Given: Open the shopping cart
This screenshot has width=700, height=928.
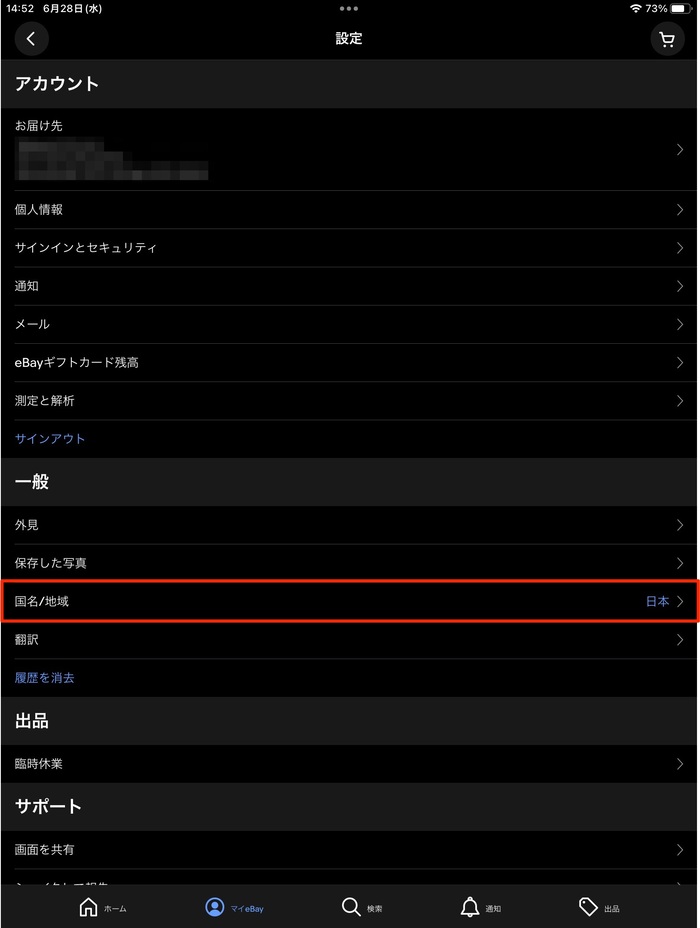Looking at the screenshot, I should pyautogui.click(x=667, y=39).
